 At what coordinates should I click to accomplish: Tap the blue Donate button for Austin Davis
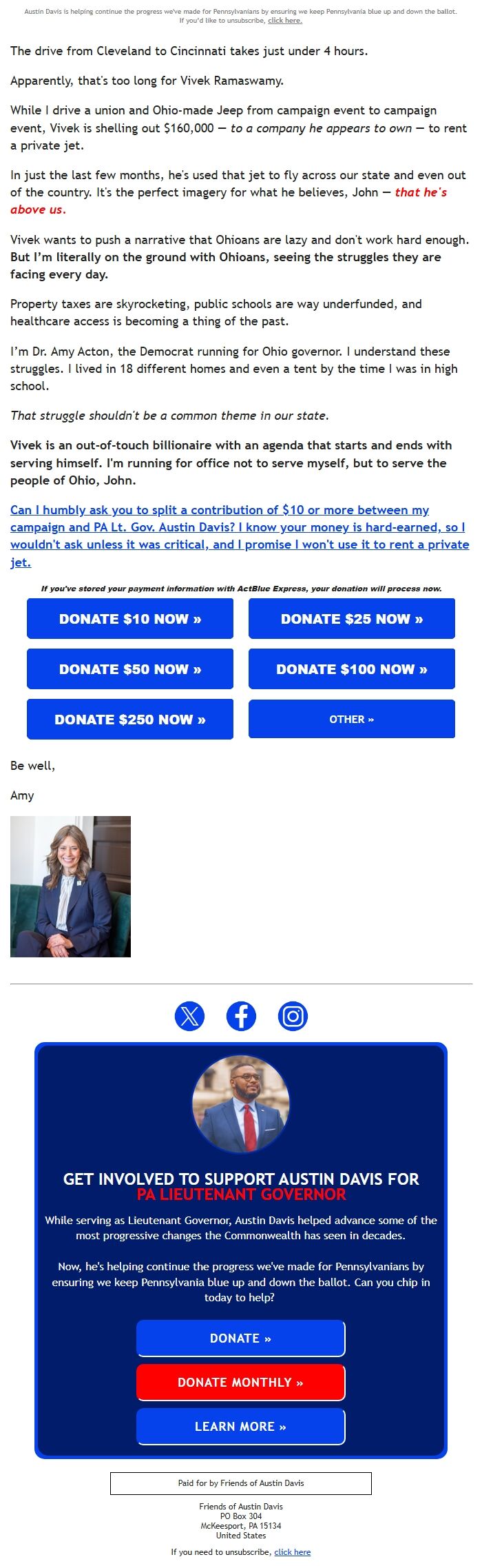pos(240,1338)
